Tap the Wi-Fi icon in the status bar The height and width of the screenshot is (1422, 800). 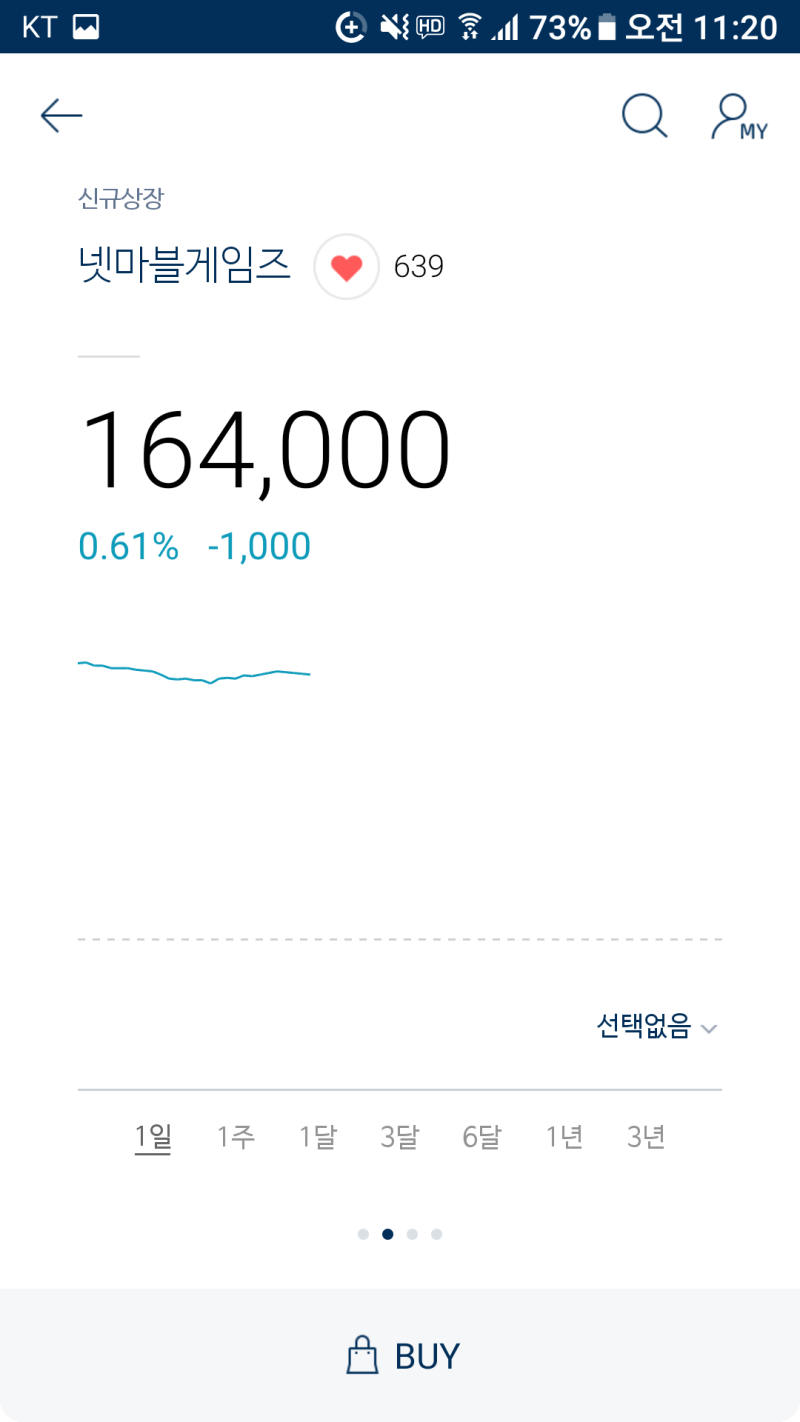tap(468, 28)
